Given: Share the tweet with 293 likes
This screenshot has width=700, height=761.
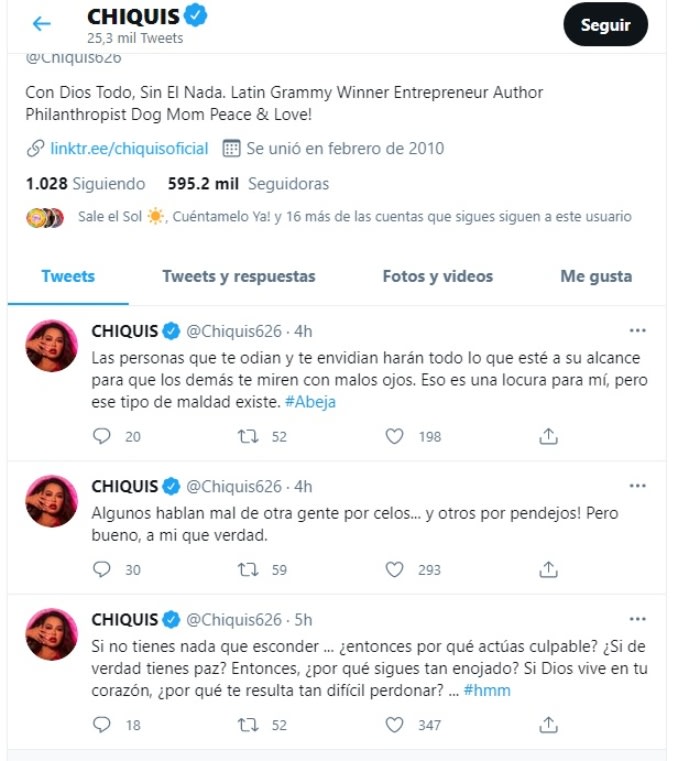Looking at the screenshot, I should 548,569.
